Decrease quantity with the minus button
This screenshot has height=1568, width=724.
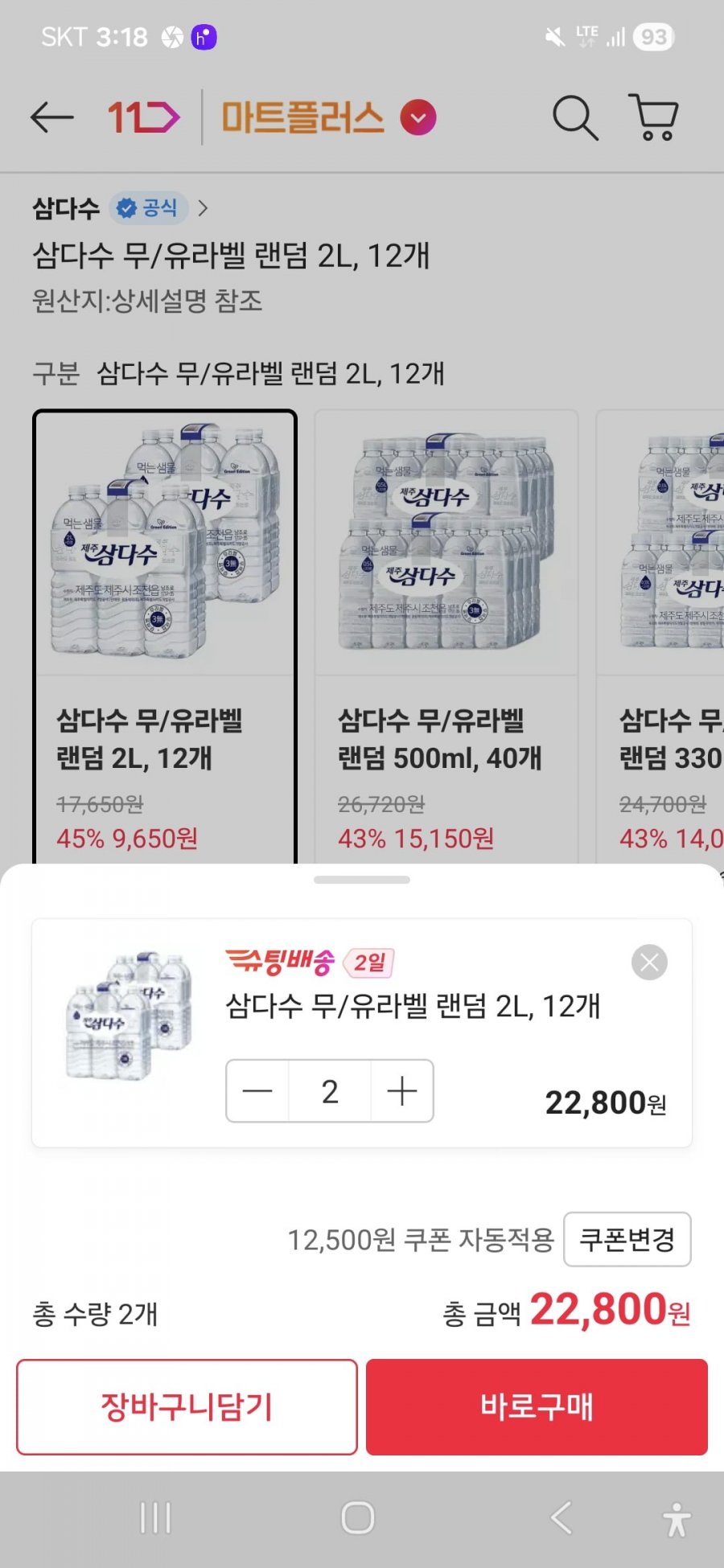[257, 1091]
